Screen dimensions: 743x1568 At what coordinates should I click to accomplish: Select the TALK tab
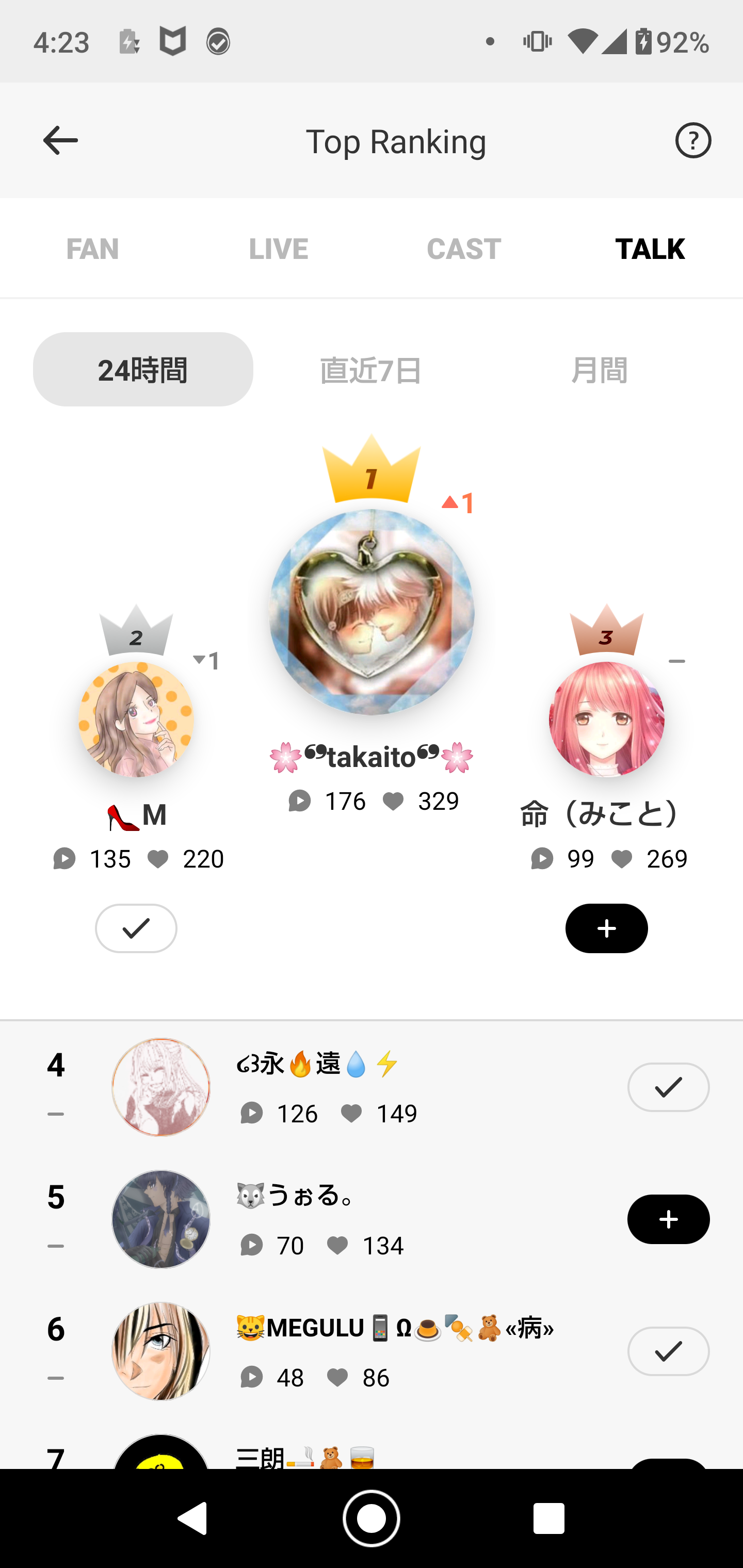tap(650, 249)
